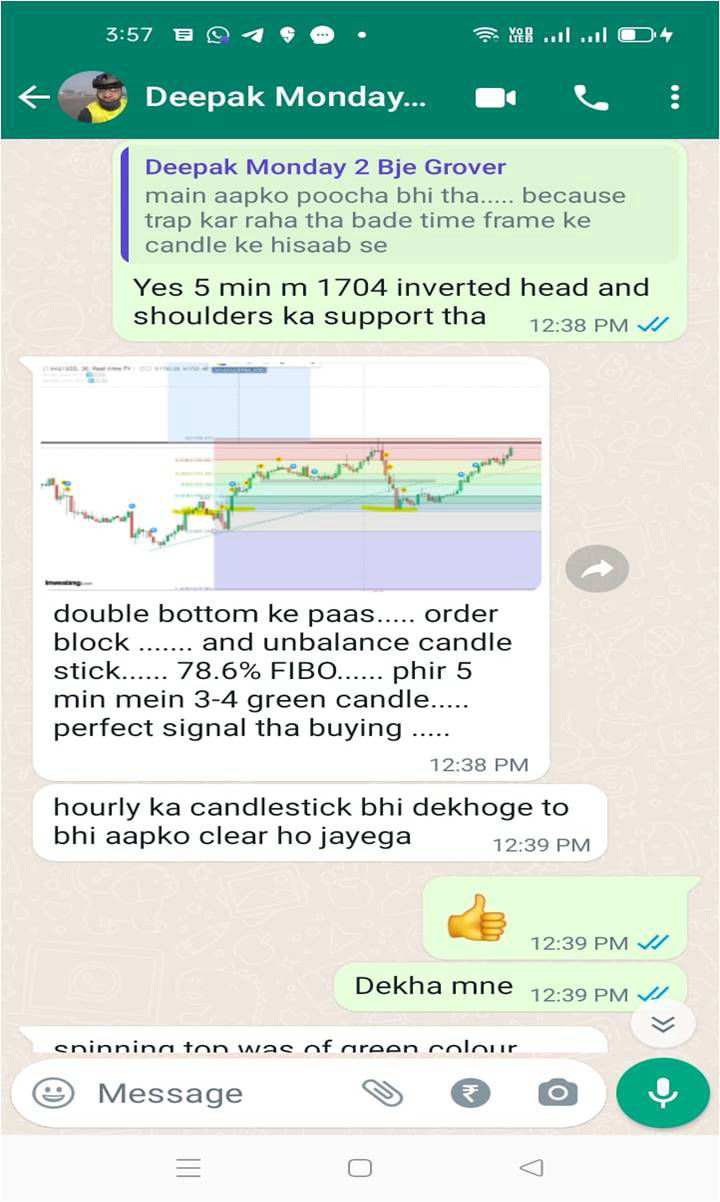Viewport: 720px width, 1202px height.
Task: Record a voice message with the microphone
Action: point(662,1093)
